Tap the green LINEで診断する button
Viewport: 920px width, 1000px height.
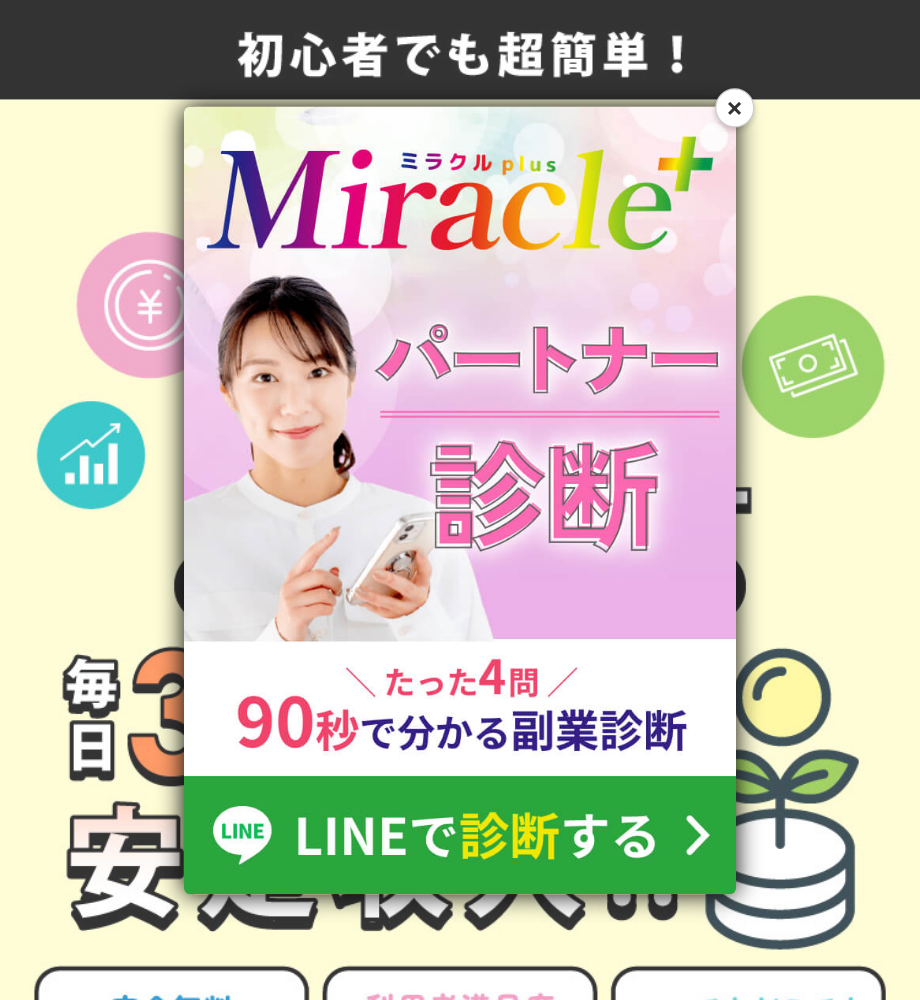(460, 835)
